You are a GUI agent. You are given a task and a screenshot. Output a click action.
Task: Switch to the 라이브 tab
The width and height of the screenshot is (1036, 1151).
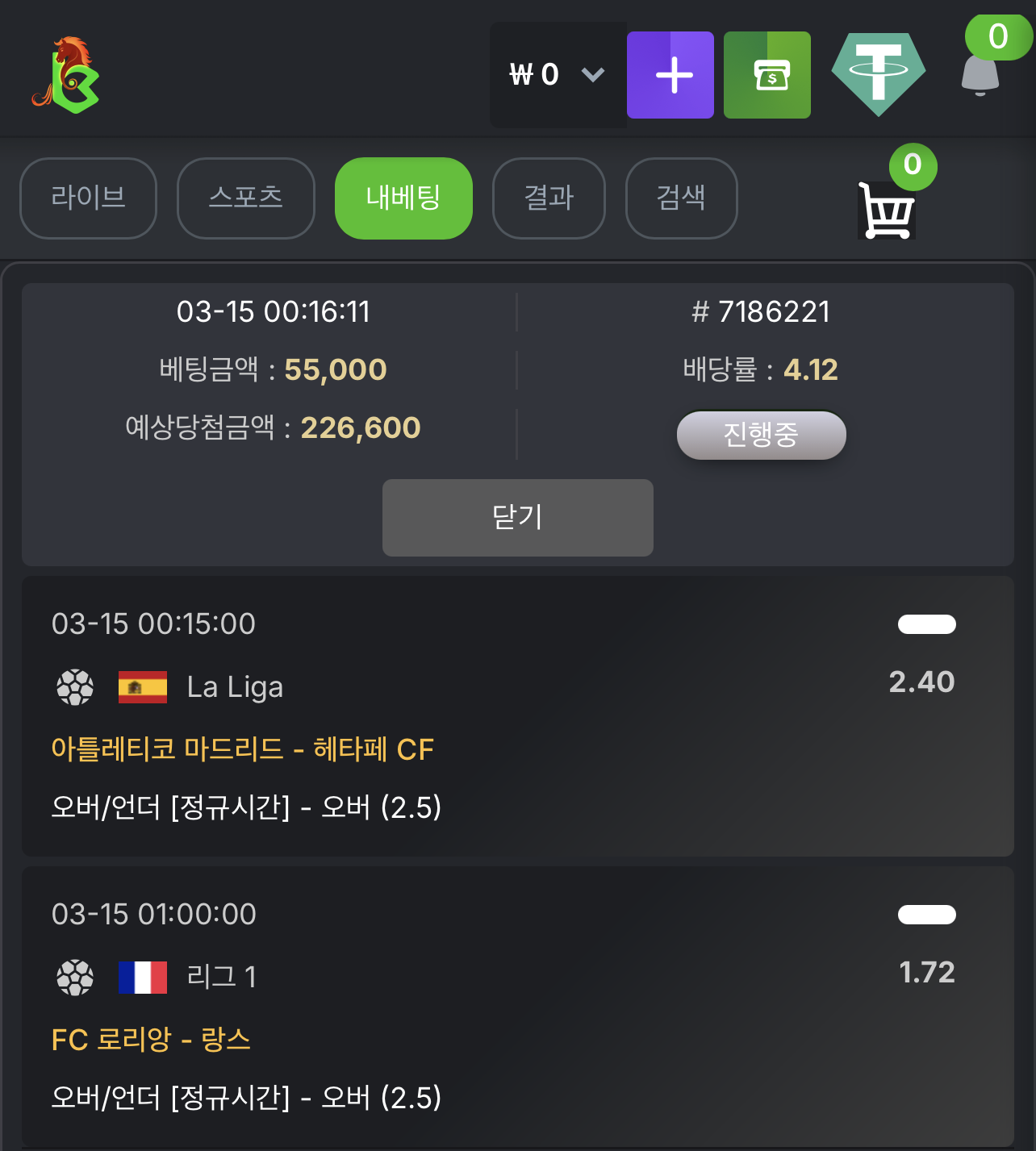pyautogui.click(x=88, y=198)
